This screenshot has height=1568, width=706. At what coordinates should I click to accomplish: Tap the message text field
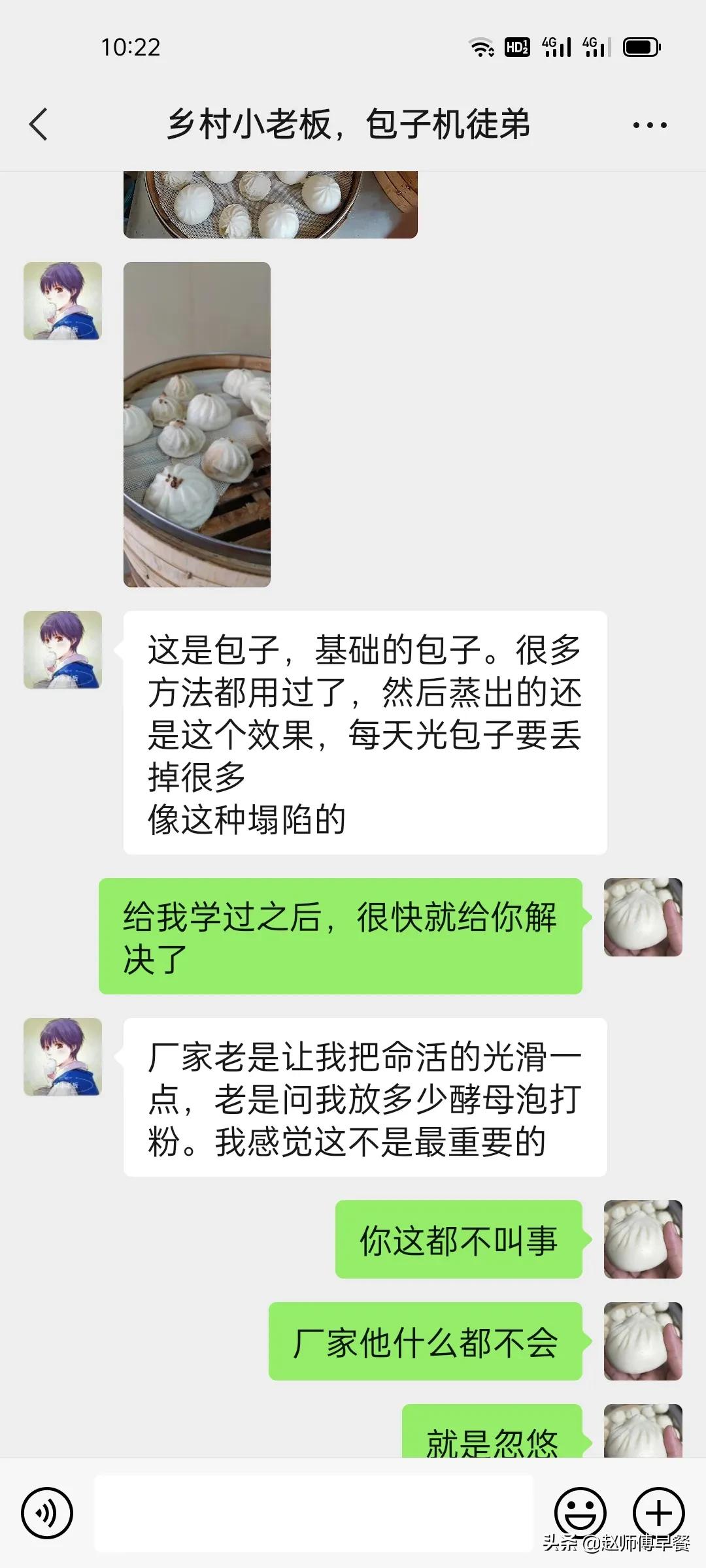pos(313,1512)
